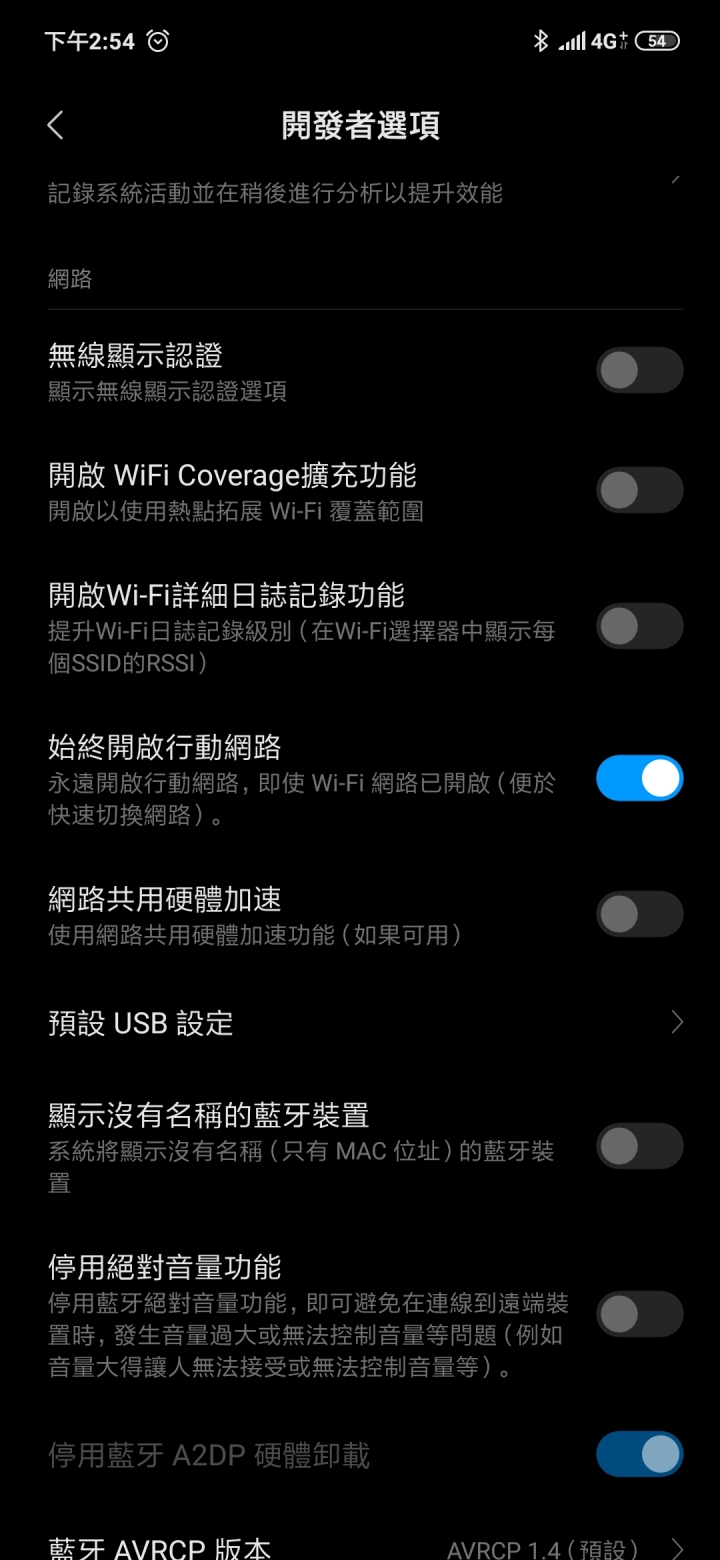720x1560 pixels.
Task: Enable 顯示沒有名稱的藍牙裝置
Action: [640, 1146]
